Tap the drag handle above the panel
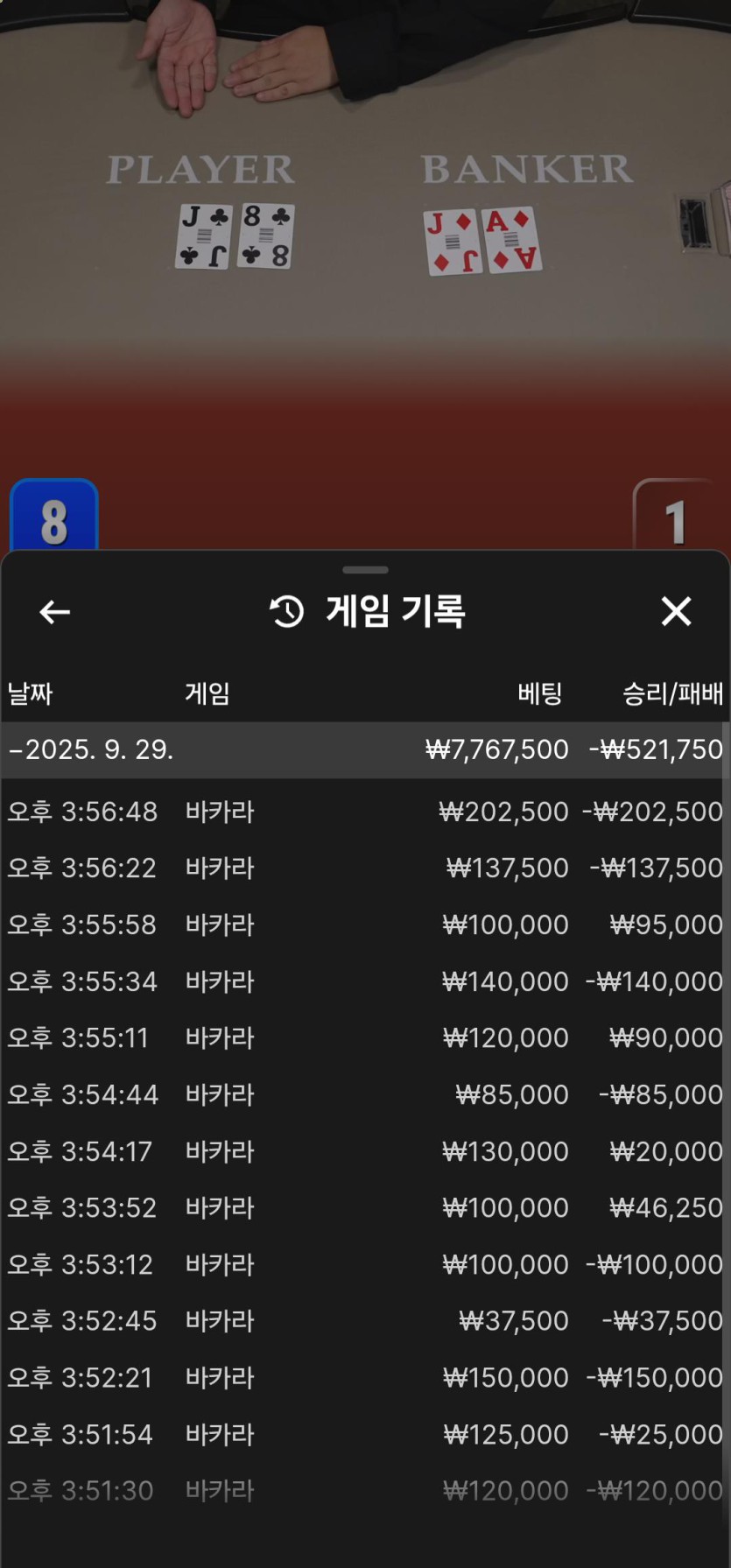731x1568 pixels. coord(365,570)
